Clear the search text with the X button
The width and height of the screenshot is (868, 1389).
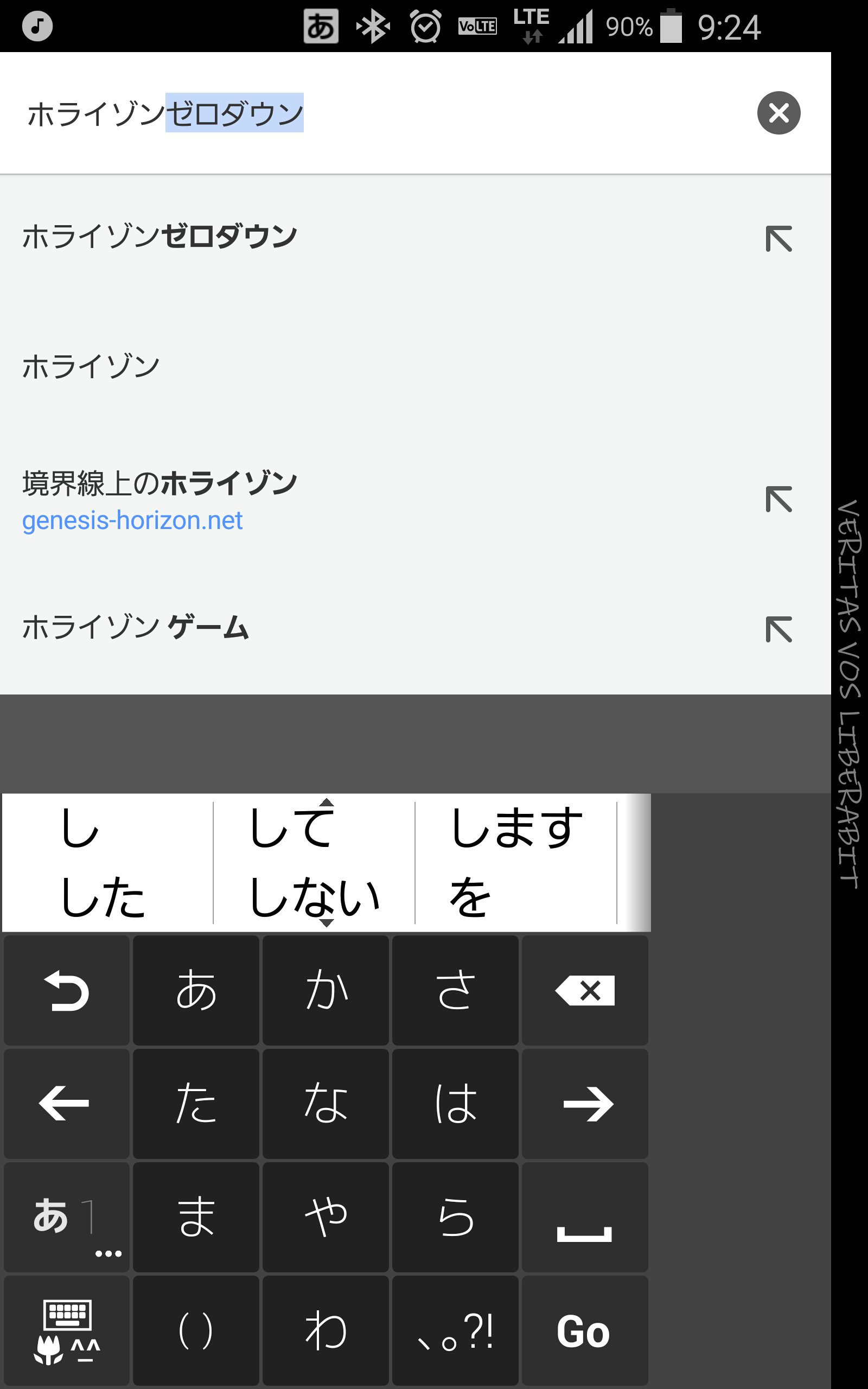(778, 113)
